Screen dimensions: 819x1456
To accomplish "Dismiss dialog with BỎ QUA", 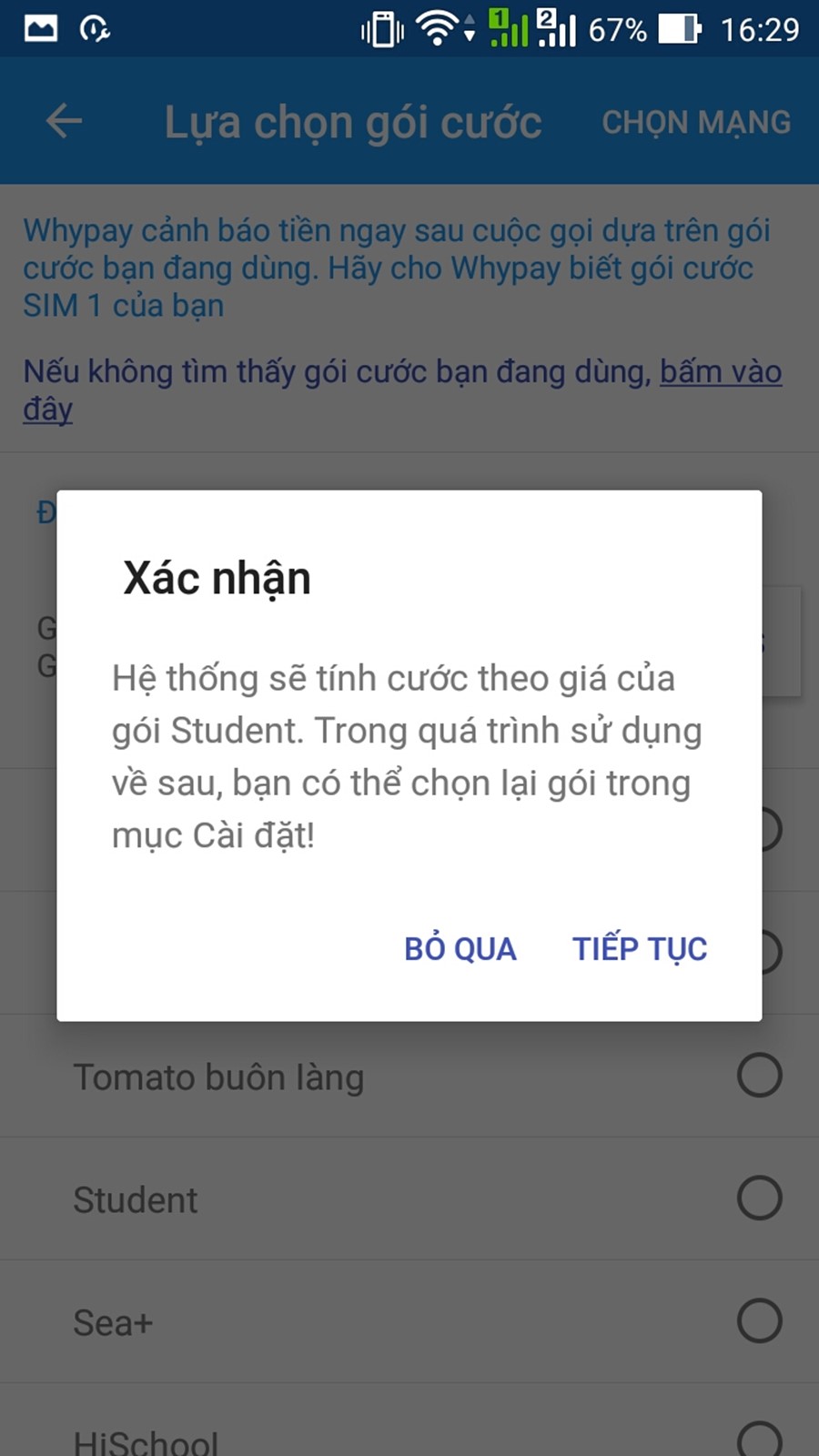I will coord(460,948).
